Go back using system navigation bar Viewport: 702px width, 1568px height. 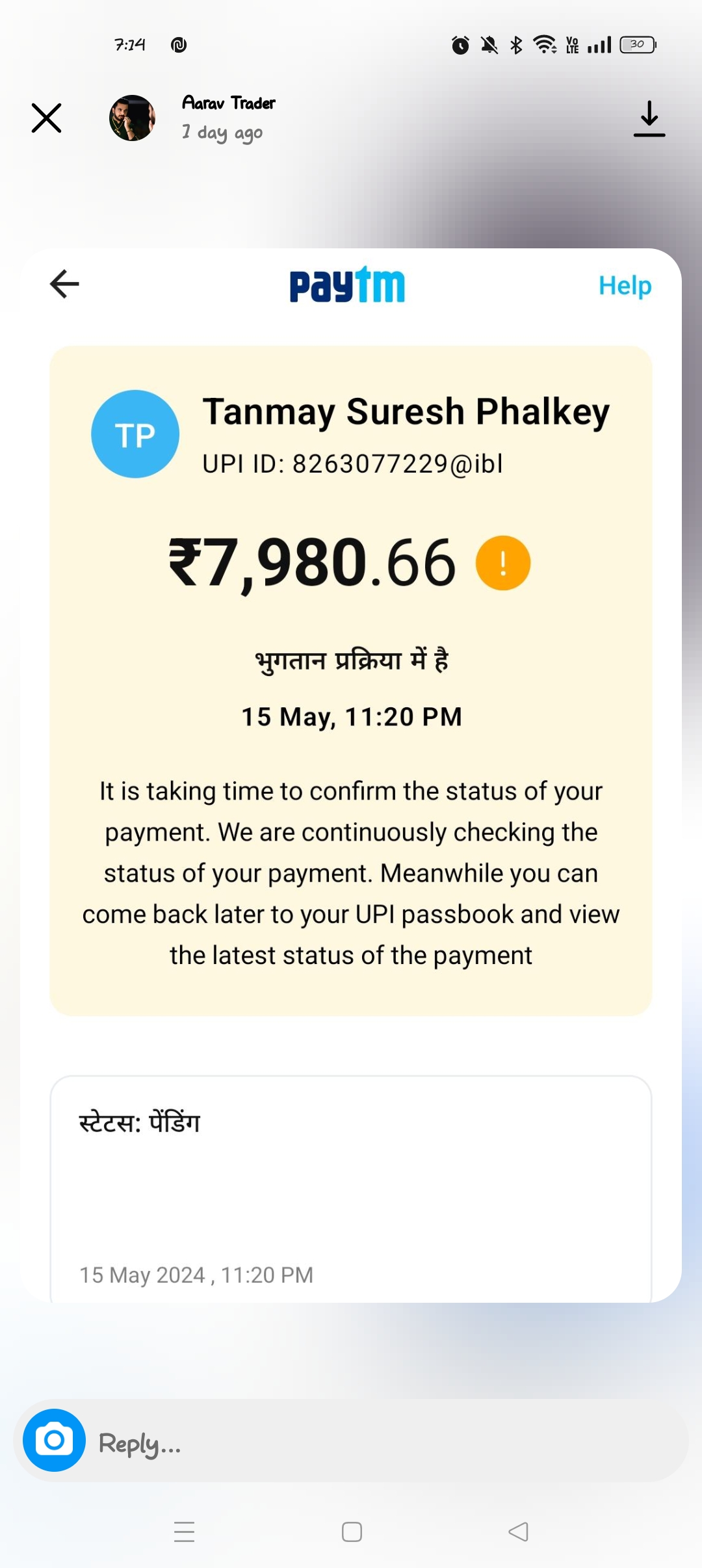pyautogui.click(x=518, y=1532)
